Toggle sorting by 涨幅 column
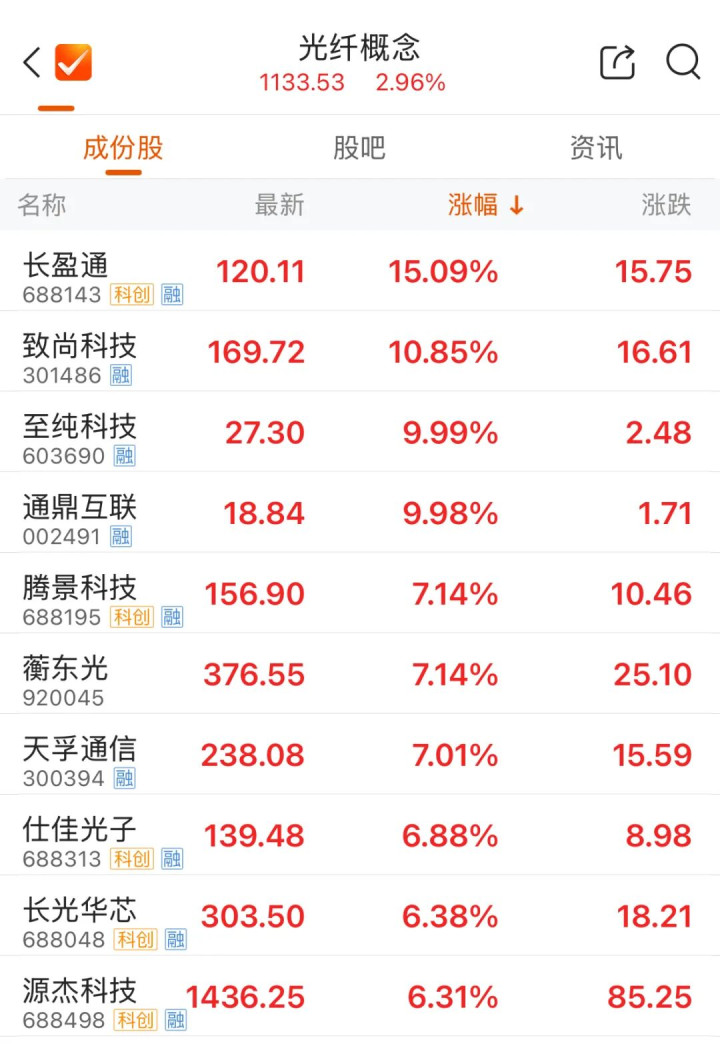Image resolution: width=720 pixels, height=1048 pixels. pos(486,205)
